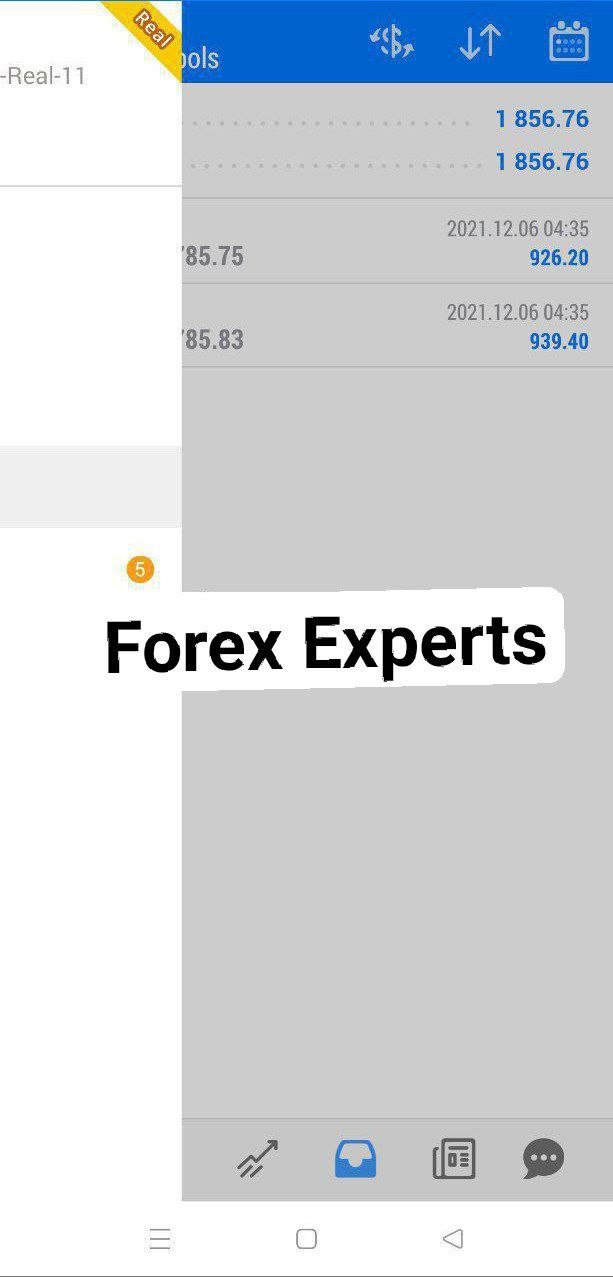Screen dimensions: 613x1277
Task: Tap the dollar symbol filter icon
Action: click(x=391, y=43)
